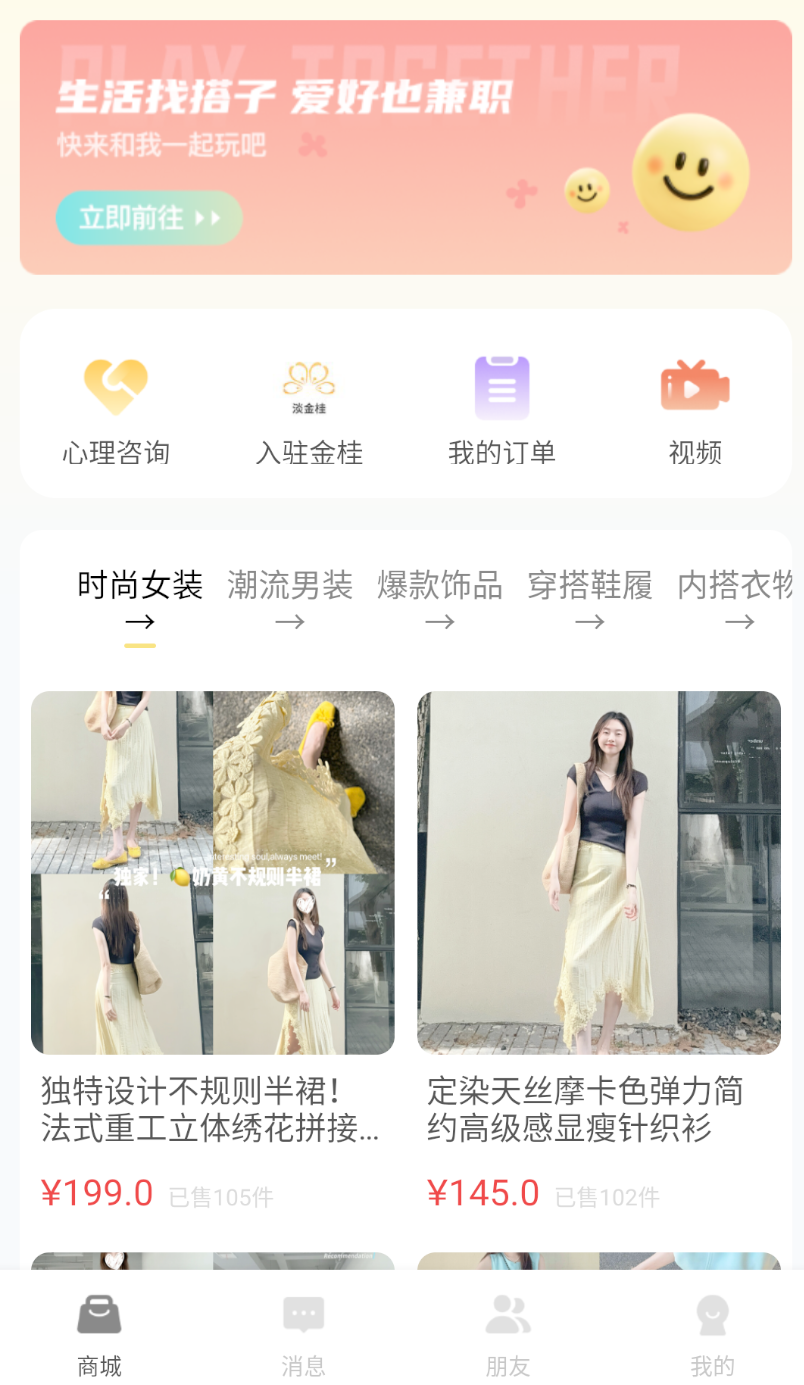Image resolution: width=804 pixels, height=1385 pixels.
Task: Select the 商城 shop icon in bottom bar
Action: 98,1312
